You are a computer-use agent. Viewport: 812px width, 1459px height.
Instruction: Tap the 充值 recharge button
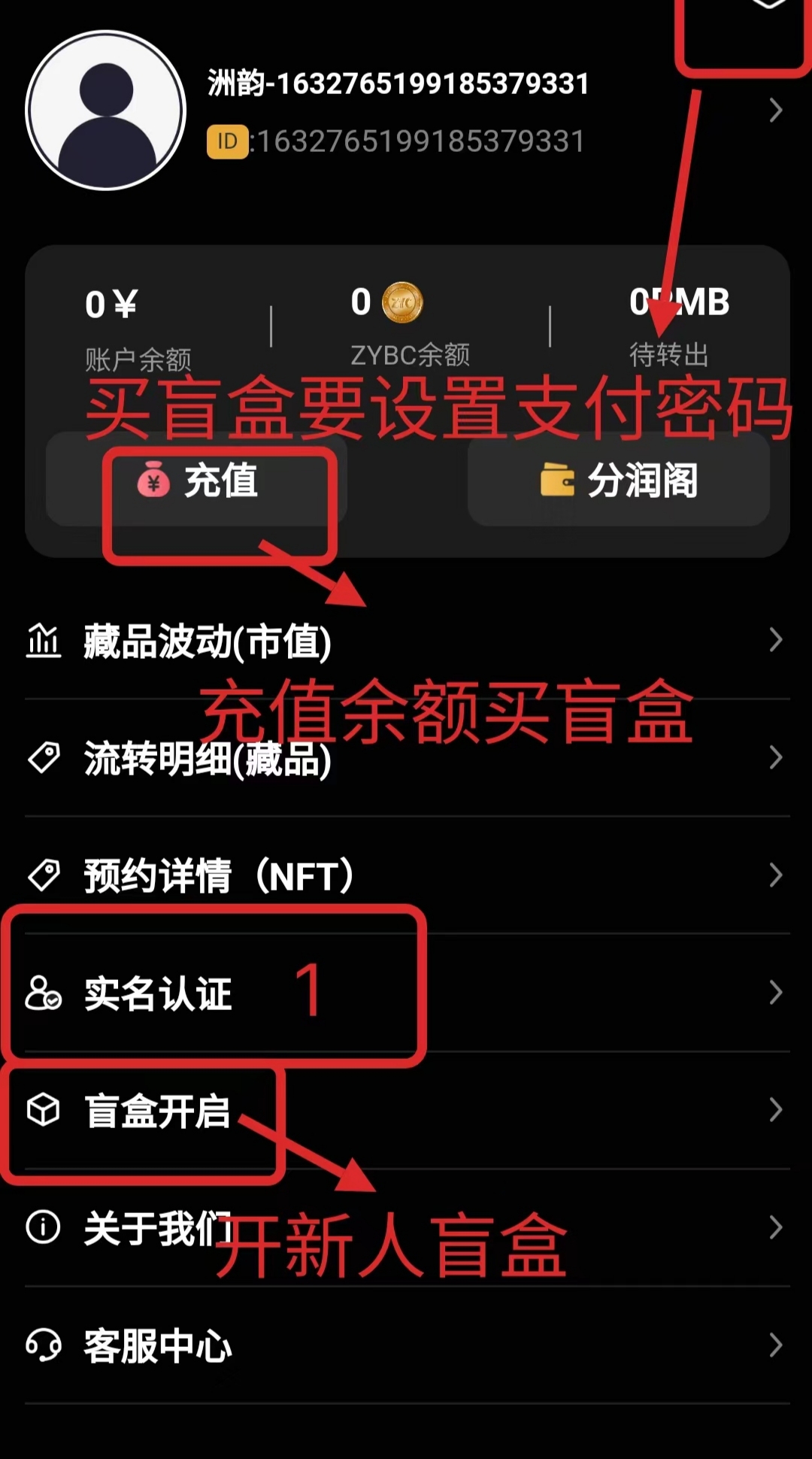[197, 481]
